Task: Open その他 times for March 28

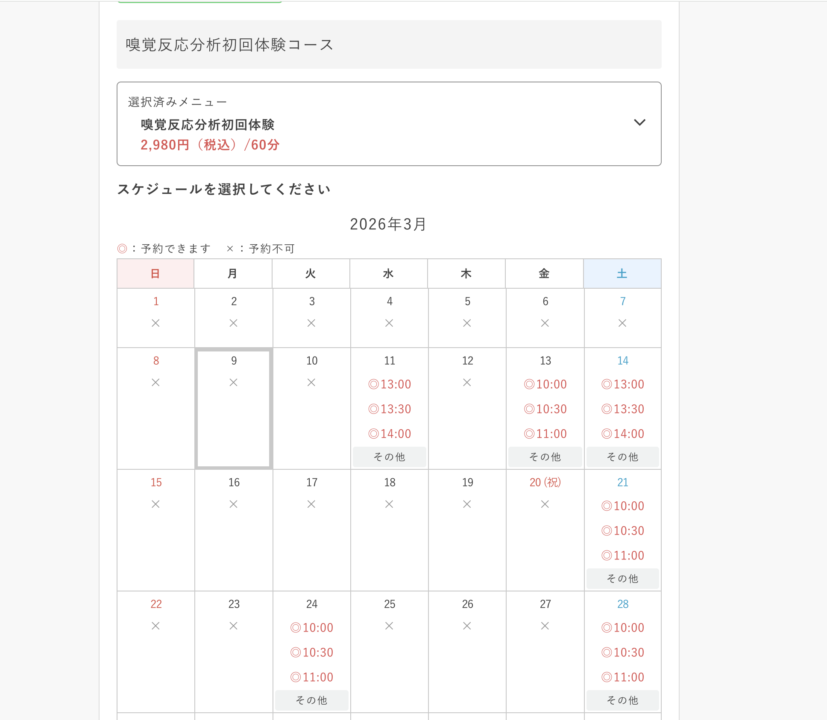Action: tap(622, 701)
